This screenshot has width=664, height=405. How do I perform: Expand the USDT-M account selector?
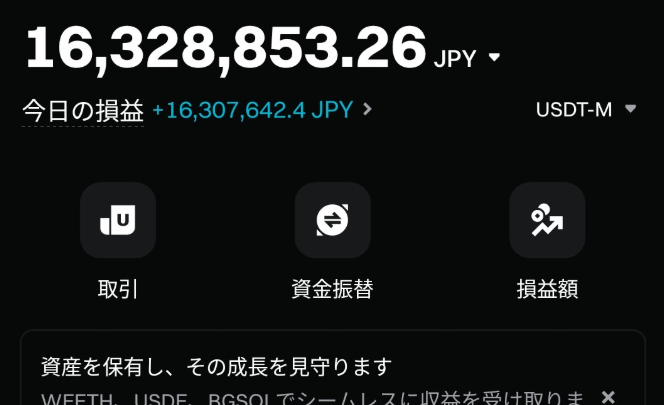pos(586,109)
